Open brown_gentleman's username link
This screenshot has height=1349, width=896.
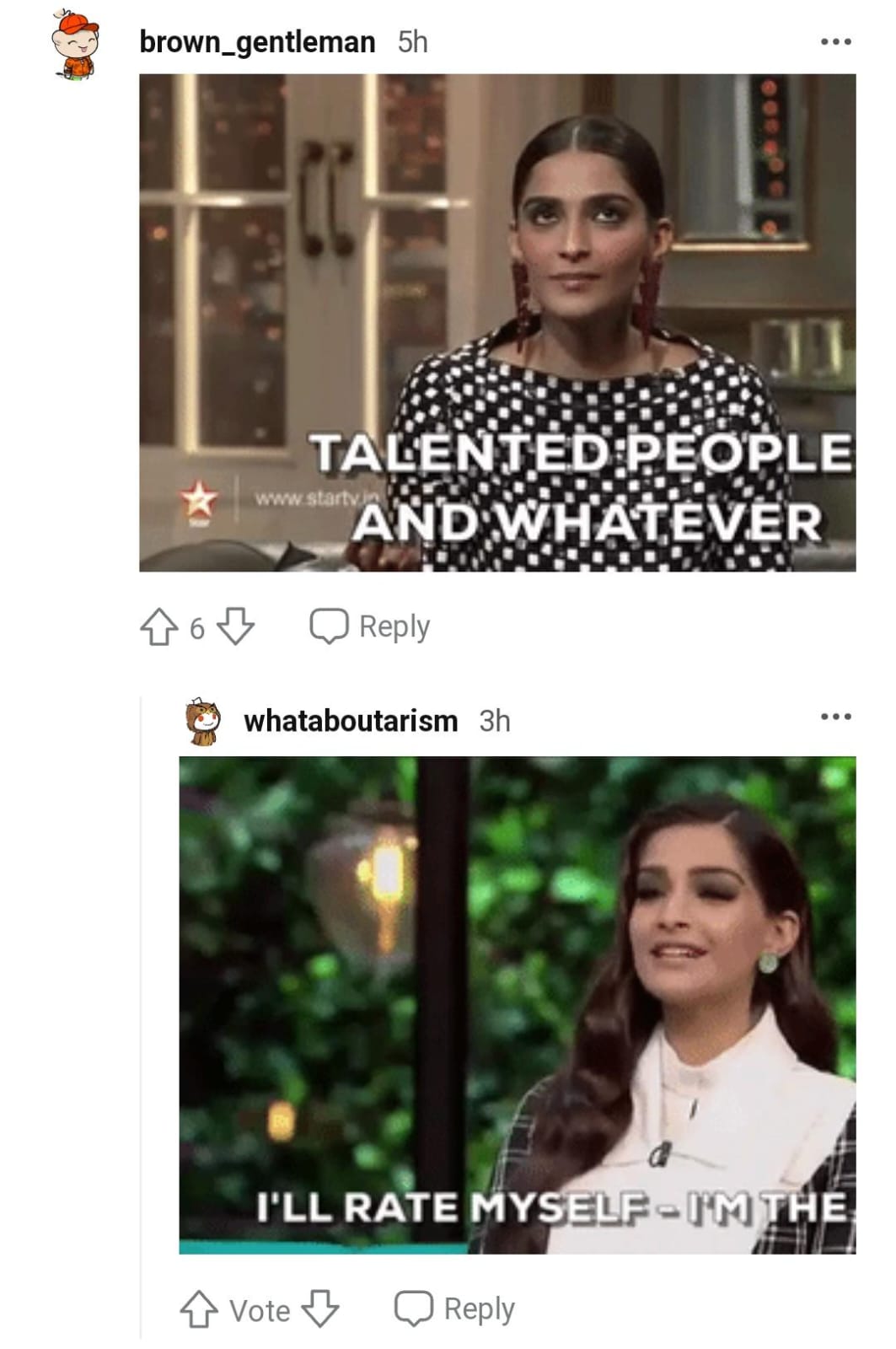tap(257, 42)
